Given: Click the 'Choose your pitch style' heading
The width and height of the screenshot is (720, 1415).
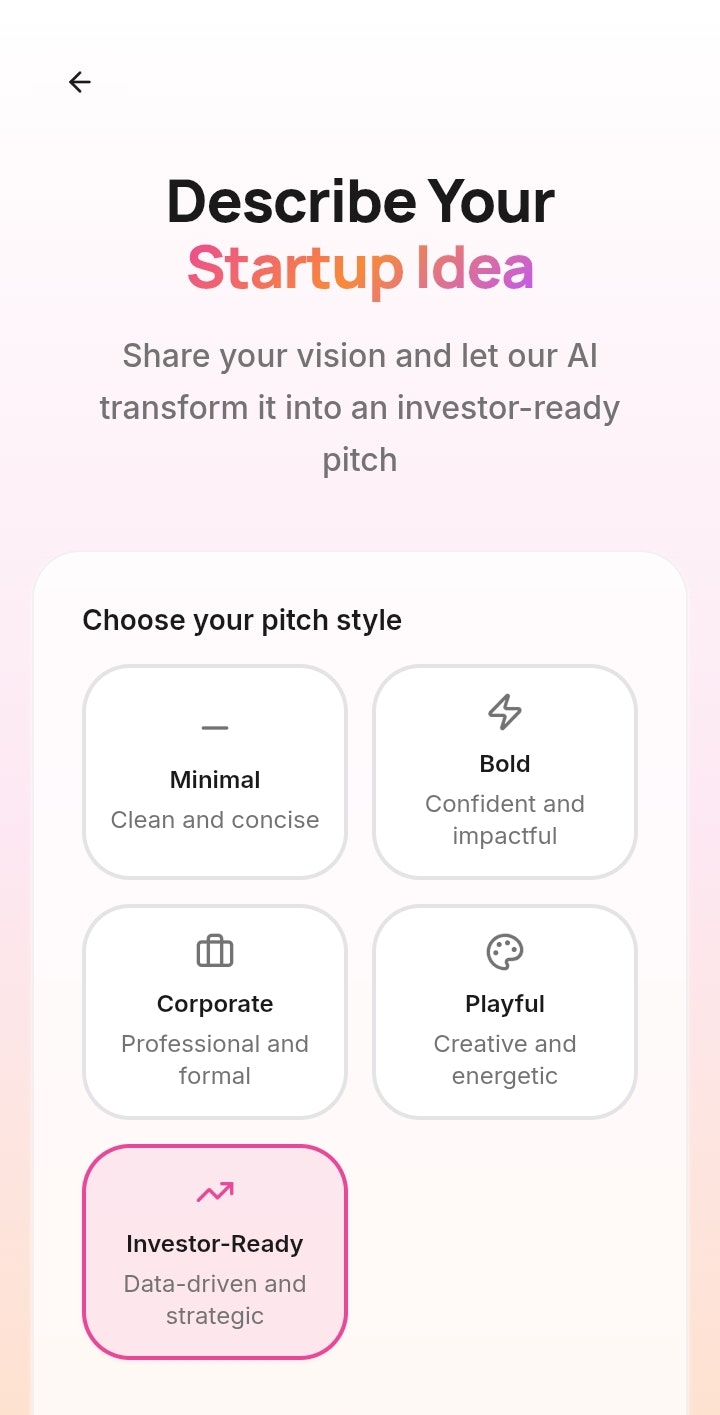Looking at the screenshot, I should [241, 620].
